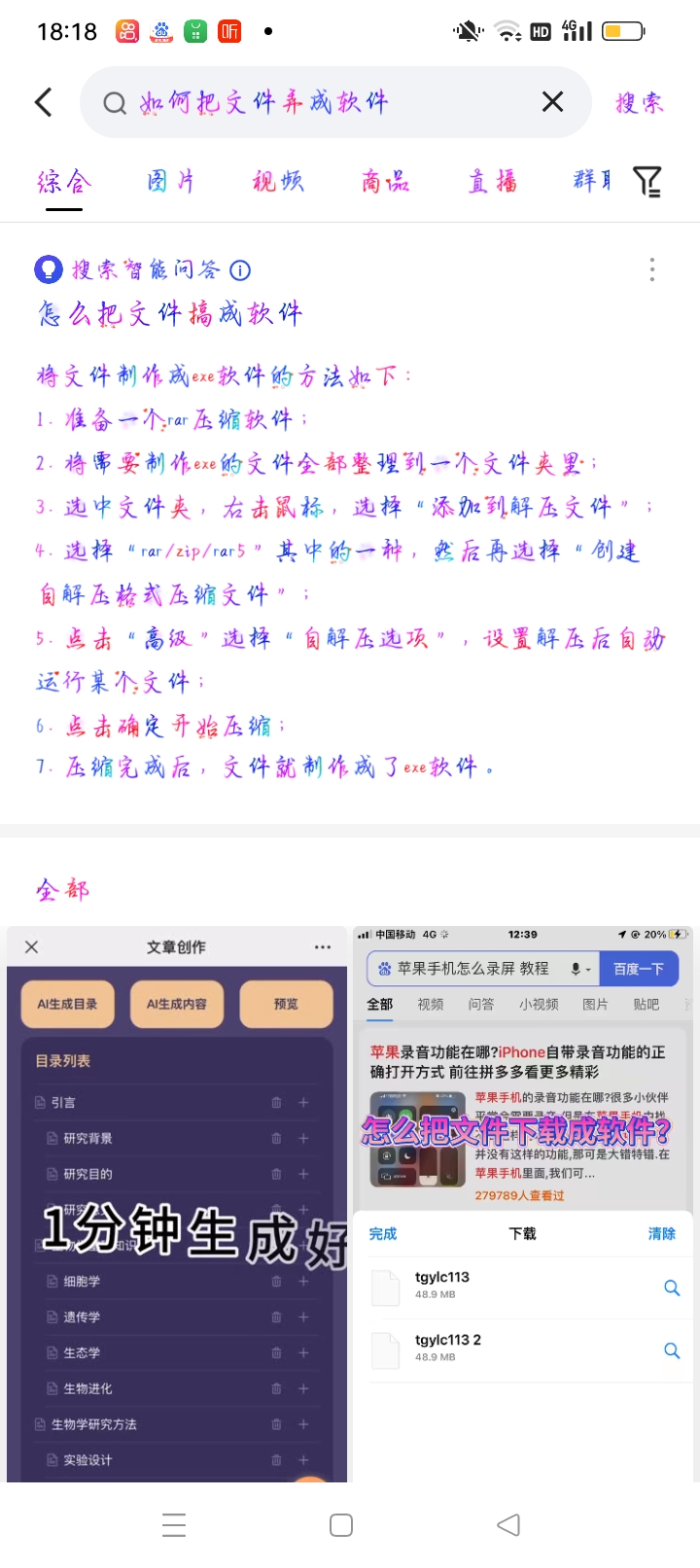This screenshot has height=1568, width=700.
Task: Open the filter funnel icon
Action: pyautogui.click(x=647, y=181)
